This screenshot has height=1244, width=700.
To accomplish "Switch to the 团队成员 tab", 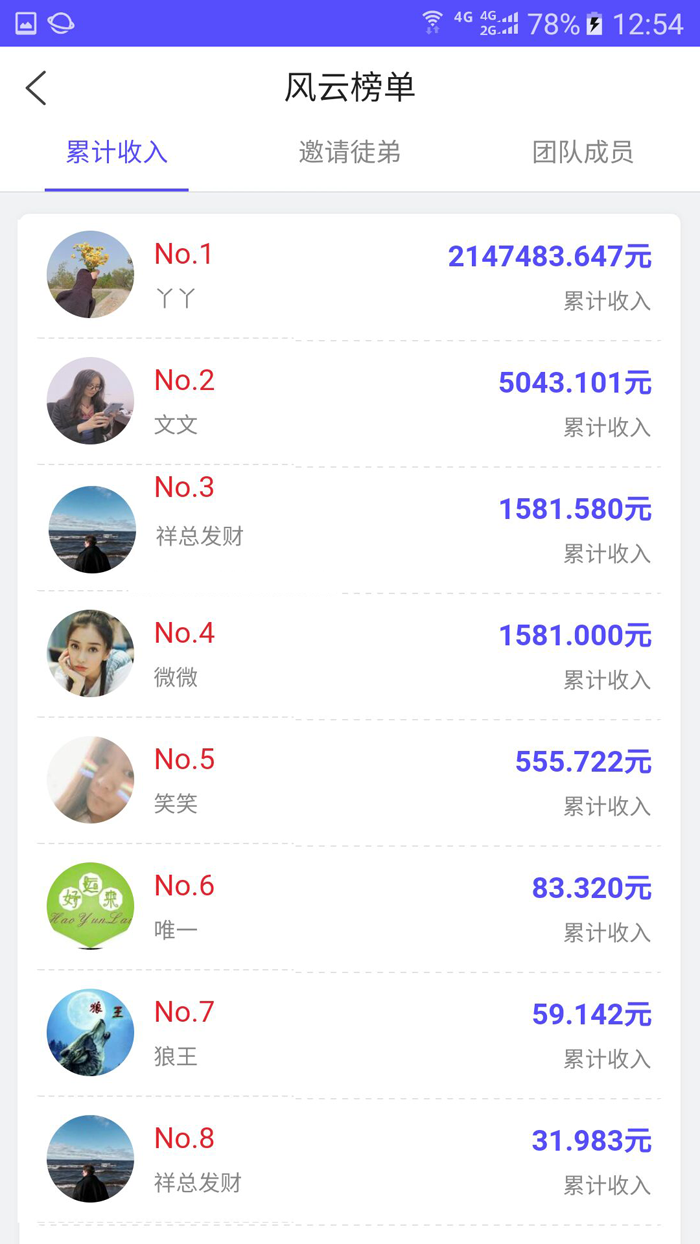I will 583,153.
